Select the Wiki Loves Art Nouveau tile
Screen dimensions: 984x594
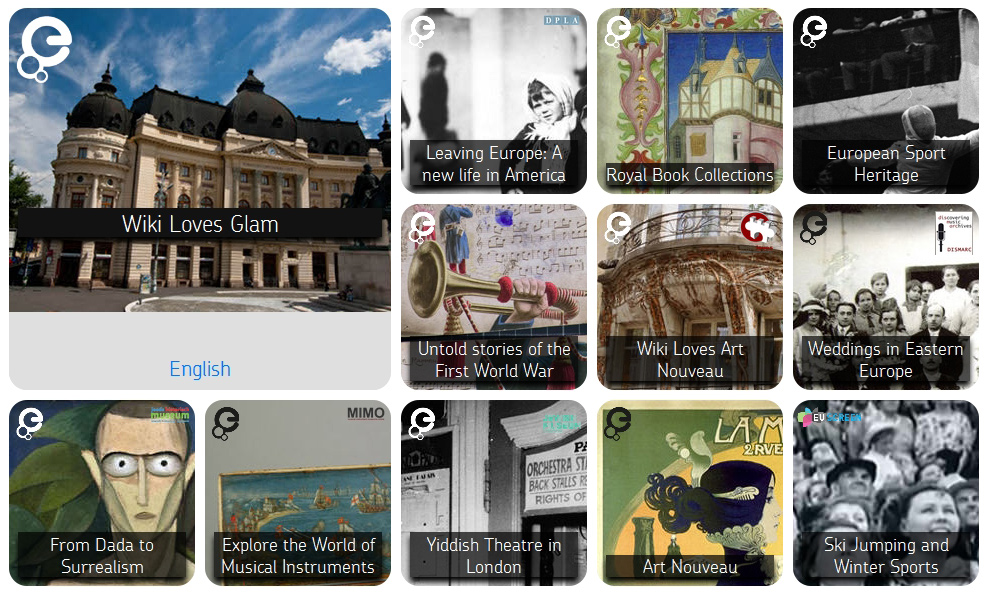tap(690, 360)
